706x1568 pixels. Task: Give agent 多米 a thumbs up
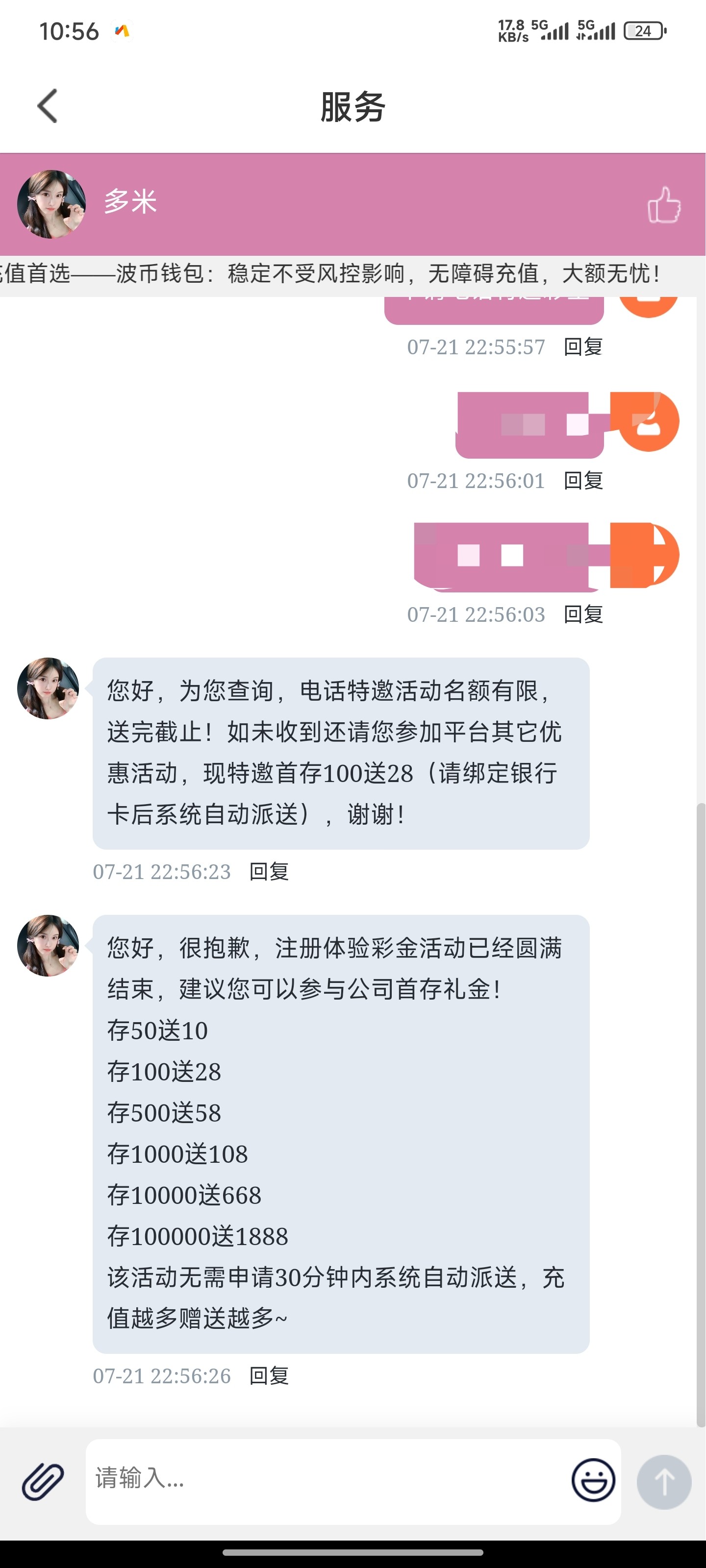(x=663, y=204)
